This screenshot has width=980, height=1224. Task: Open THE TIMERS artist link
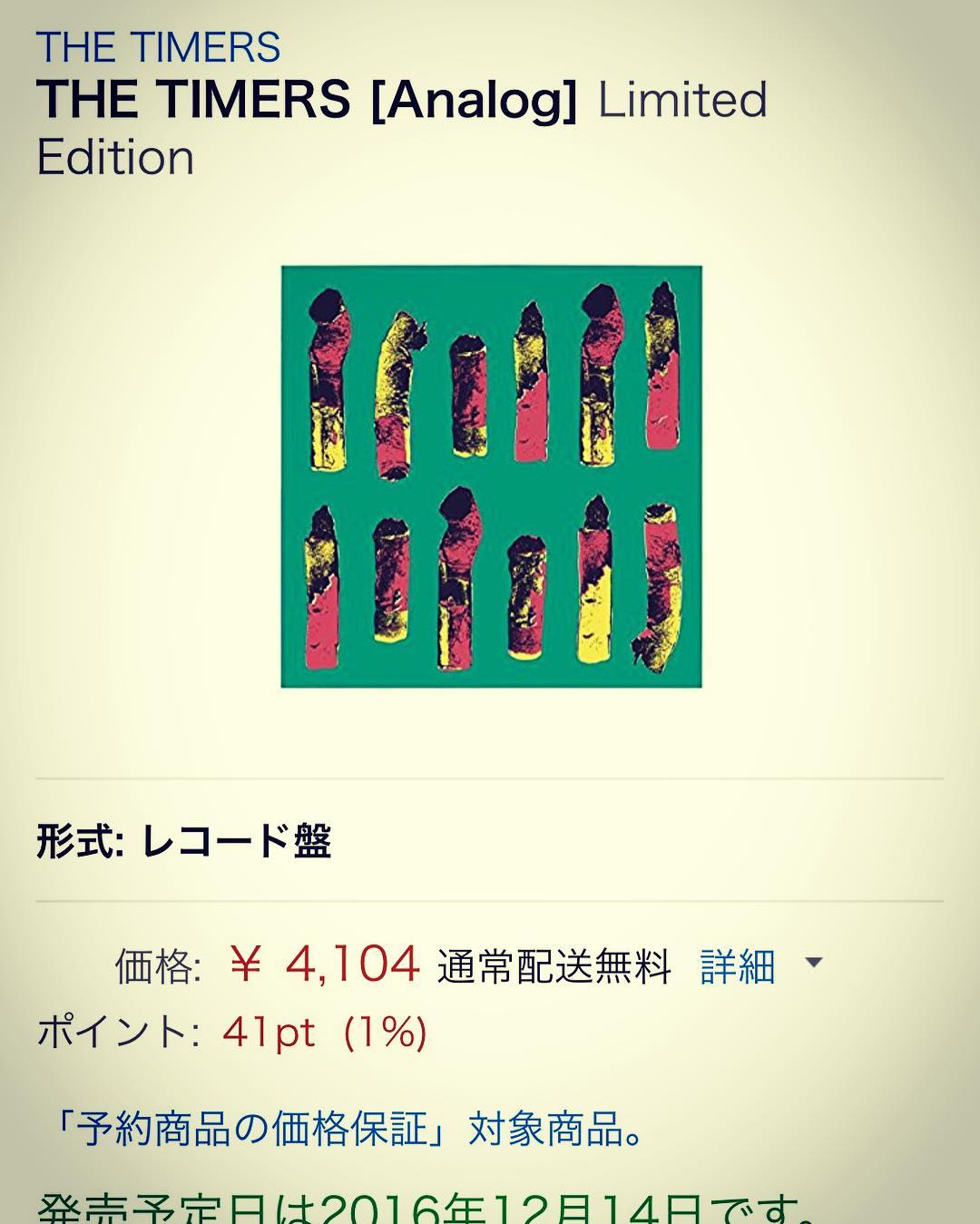(x=158, y=47)
